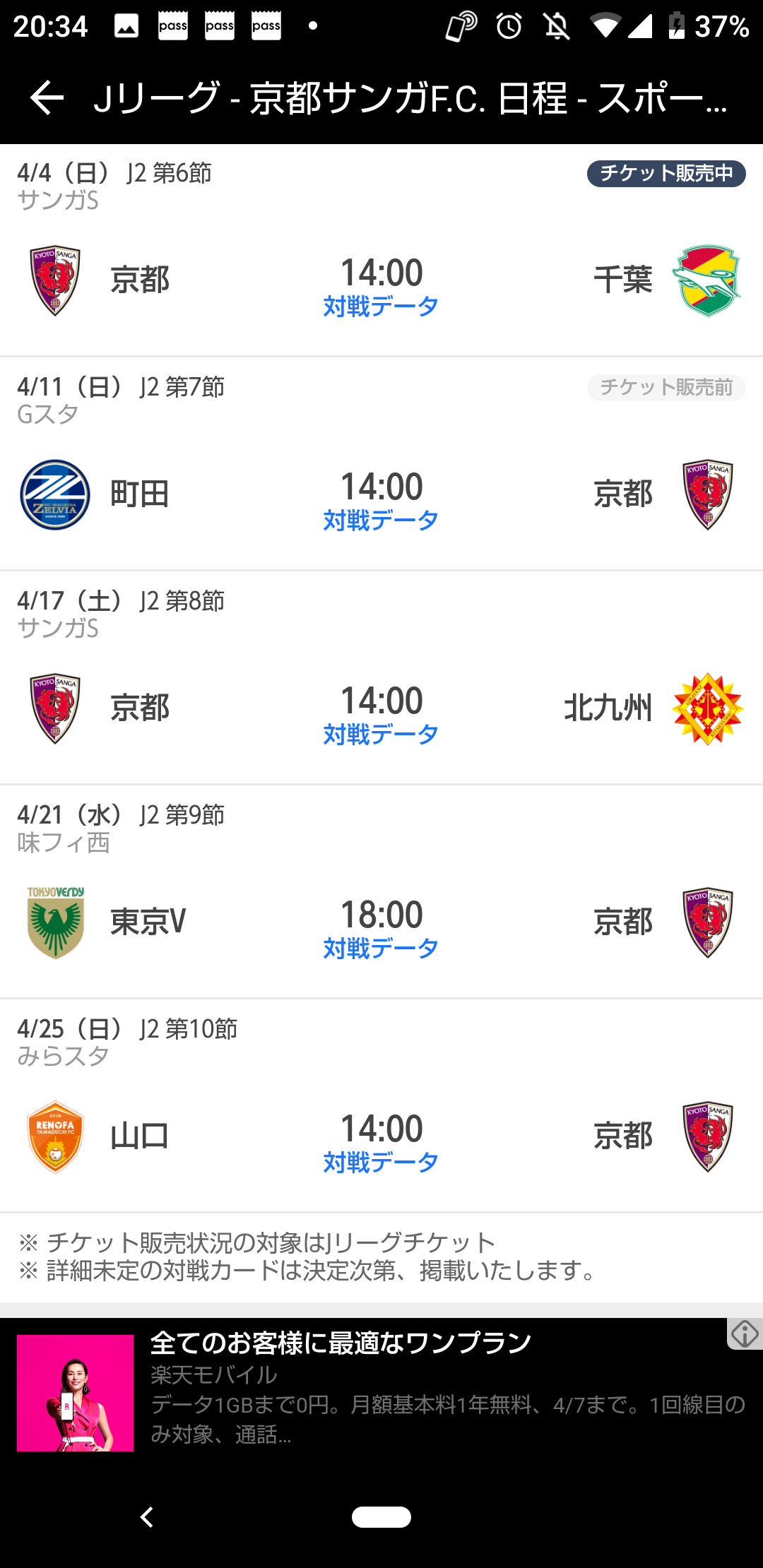The width and height of the screenshot is (763, 1568).
Task: Tap the ad info icon
Action: coord(745,1334)
